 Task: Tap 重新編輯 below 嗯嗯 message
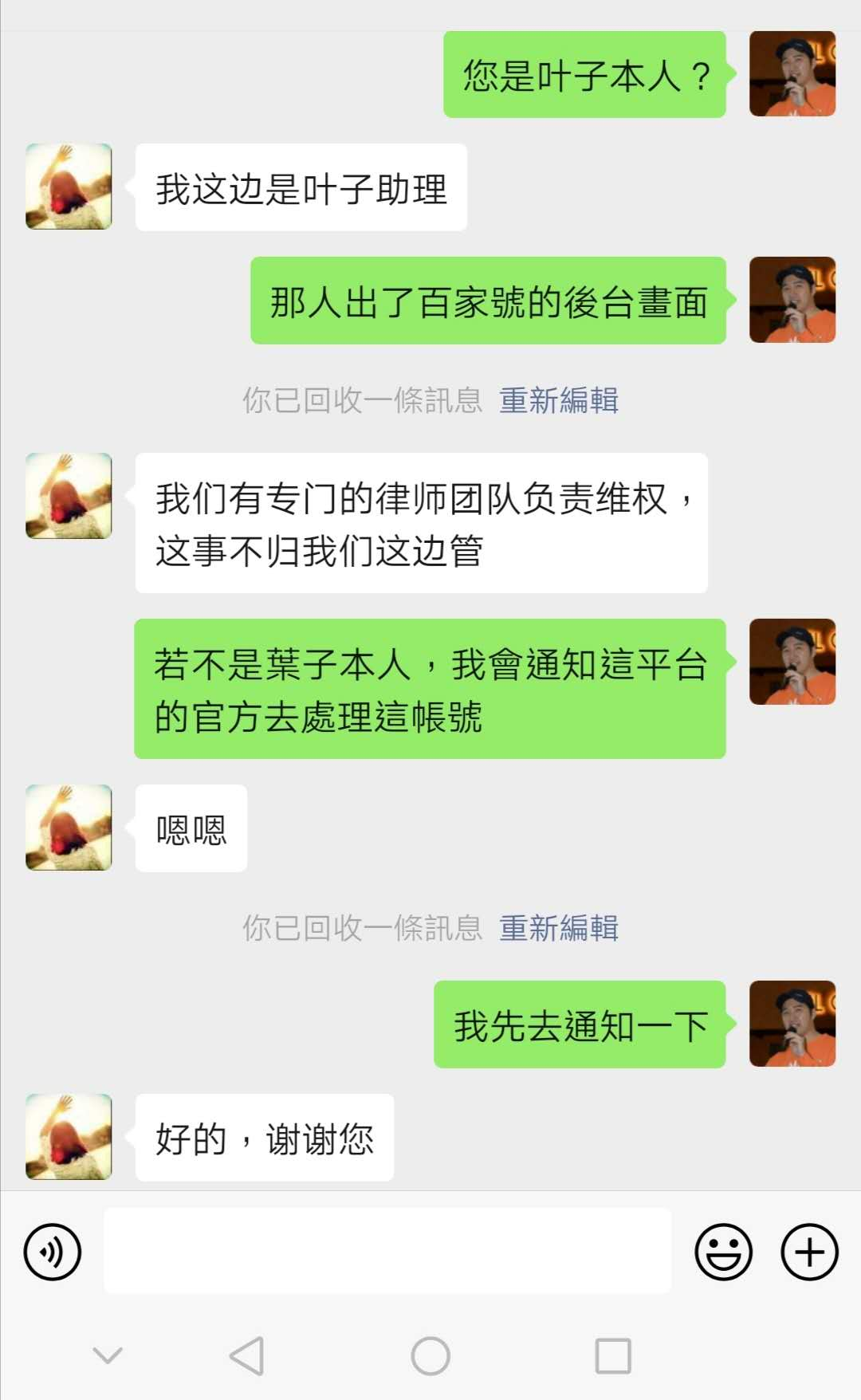(x=558, y=928)
